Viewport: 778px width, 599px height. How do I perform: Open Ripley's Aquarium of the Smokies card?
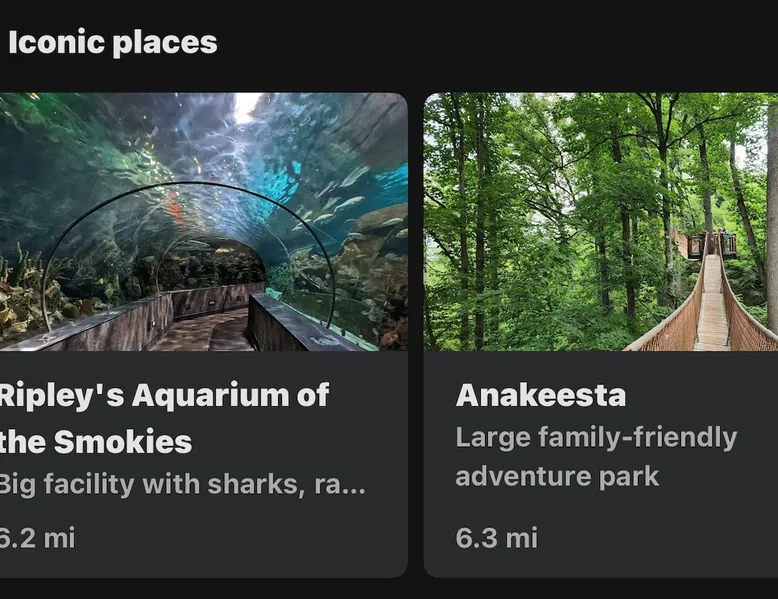tap(200, 335)
